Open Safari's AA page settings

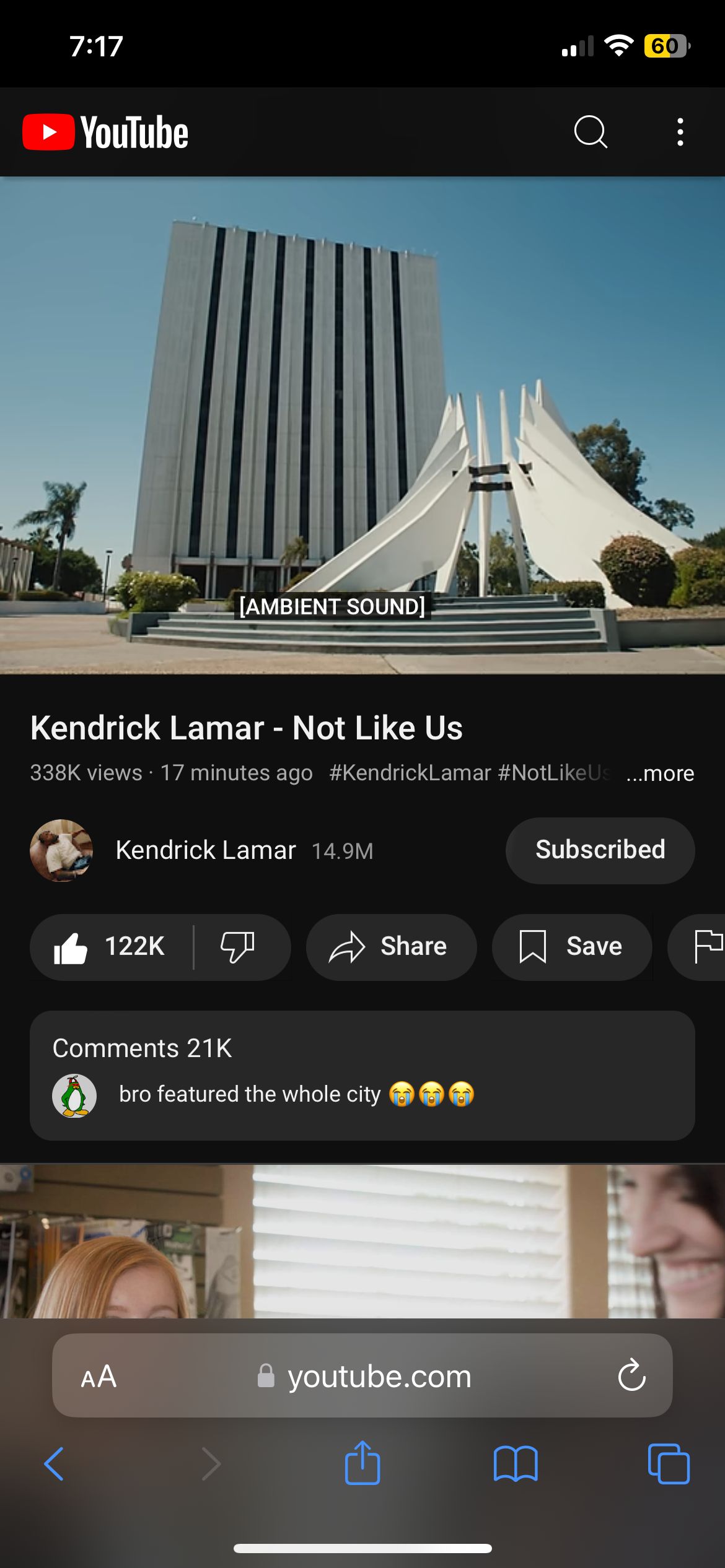99,1377
